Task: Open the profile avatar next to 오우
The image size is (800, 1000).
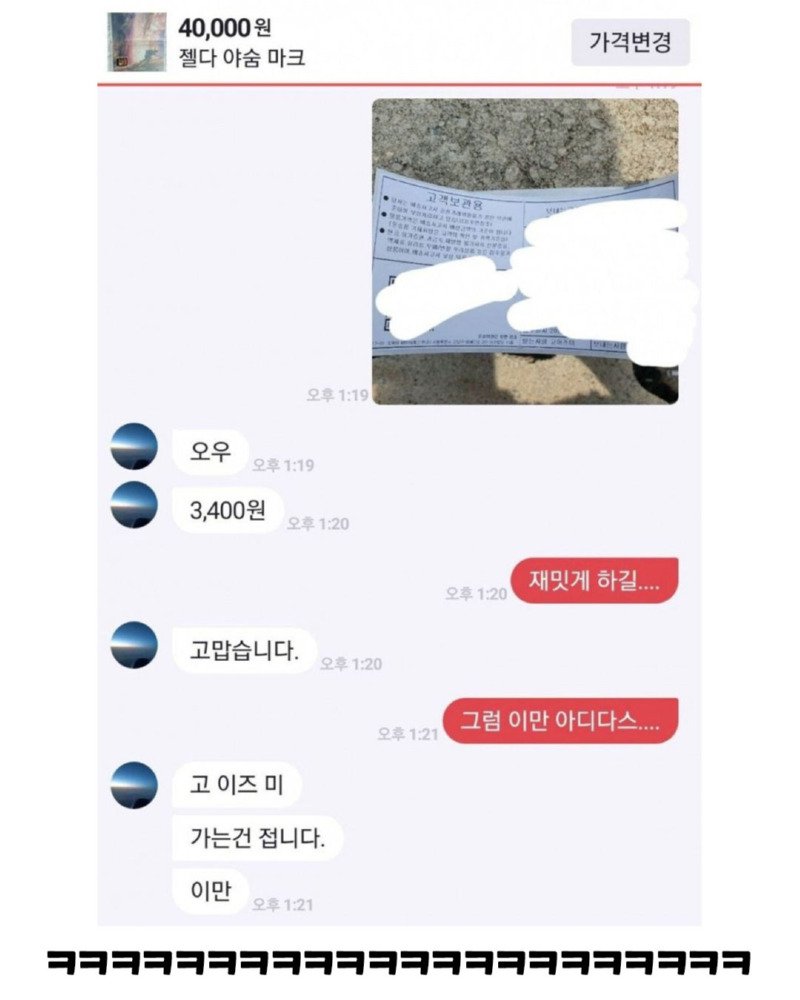Action: point(134,447)
